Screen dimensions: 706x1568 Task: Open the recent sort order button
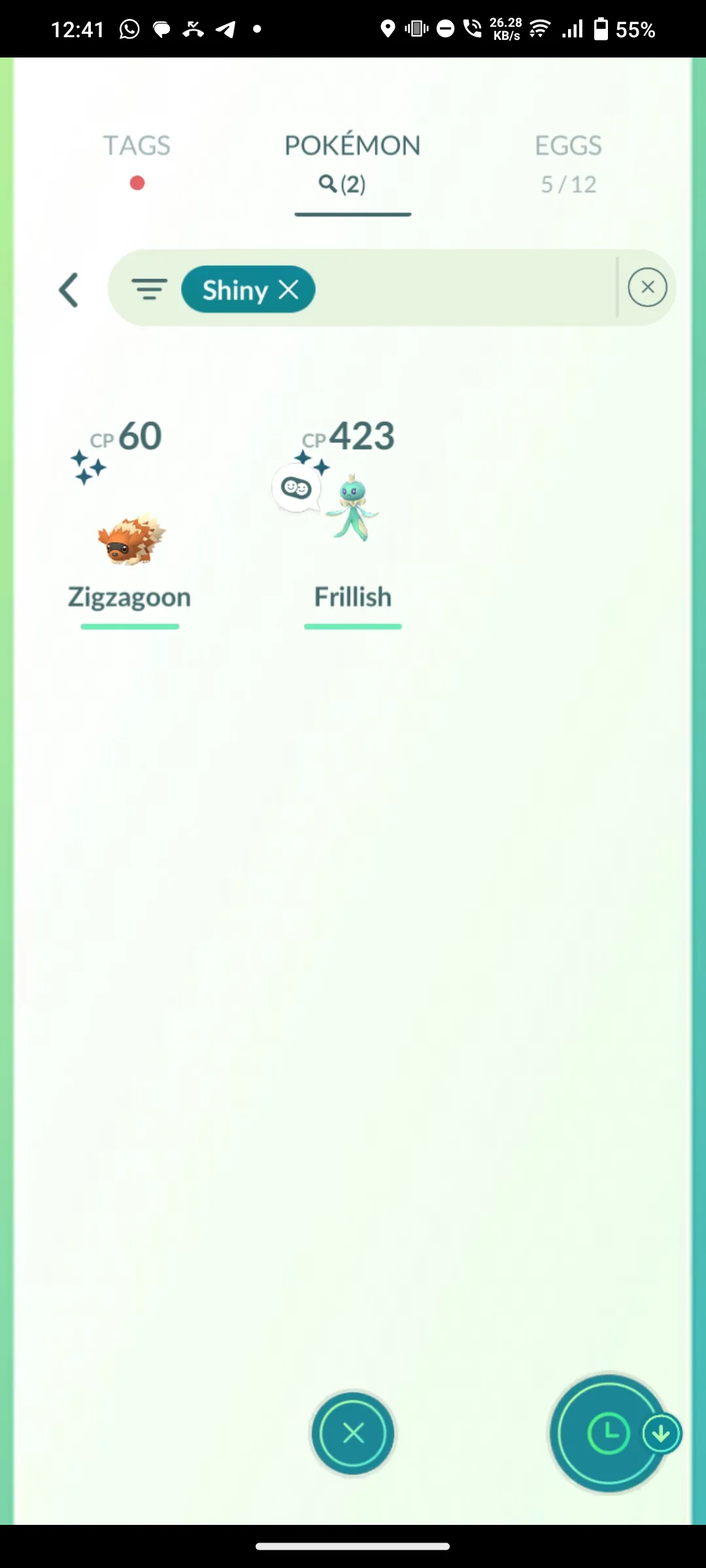(609, 1433)
